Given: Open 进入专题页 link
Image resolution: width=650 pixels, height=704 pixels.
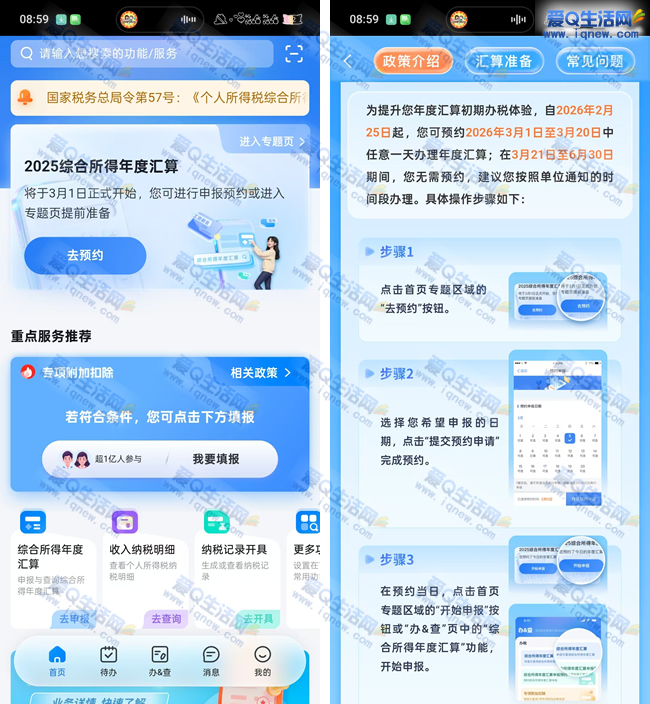Looking at the screenshot, I should point(272,142).
